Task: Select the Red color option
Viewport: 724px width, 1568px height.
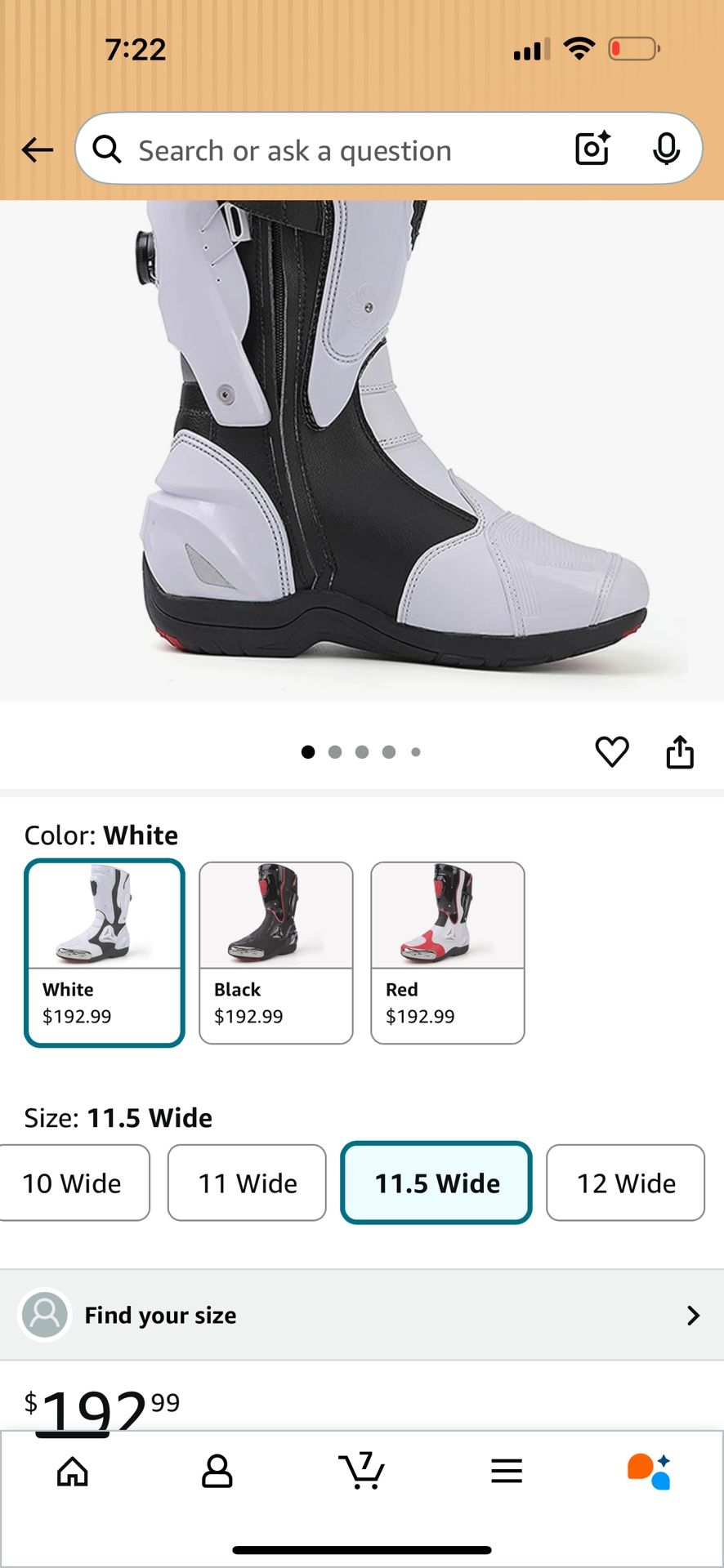Action: click(448, 952)
